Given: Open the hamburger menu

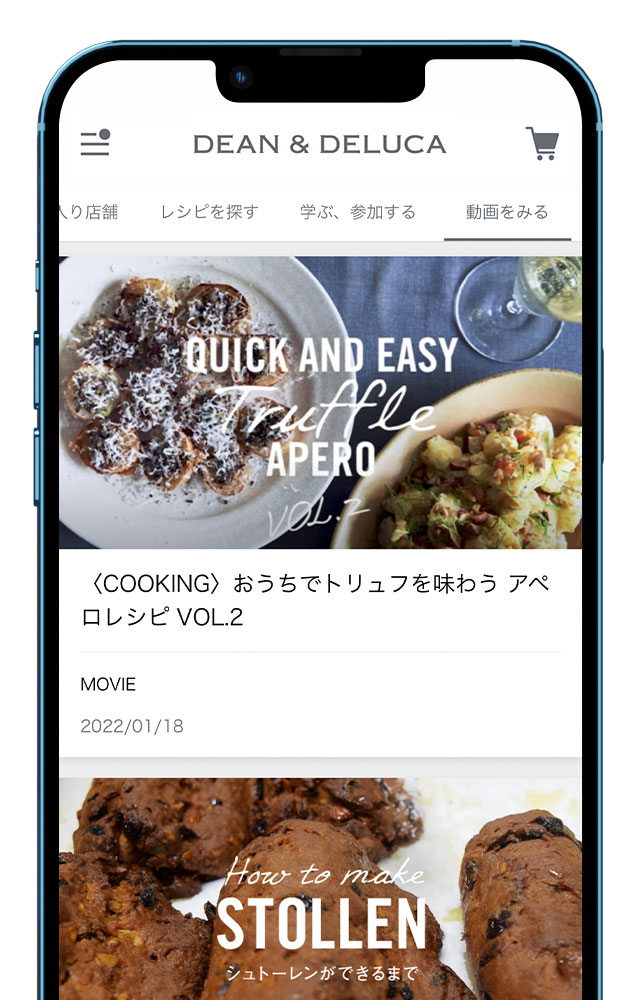Looking at the screenshot, I should tap(95, 143).
